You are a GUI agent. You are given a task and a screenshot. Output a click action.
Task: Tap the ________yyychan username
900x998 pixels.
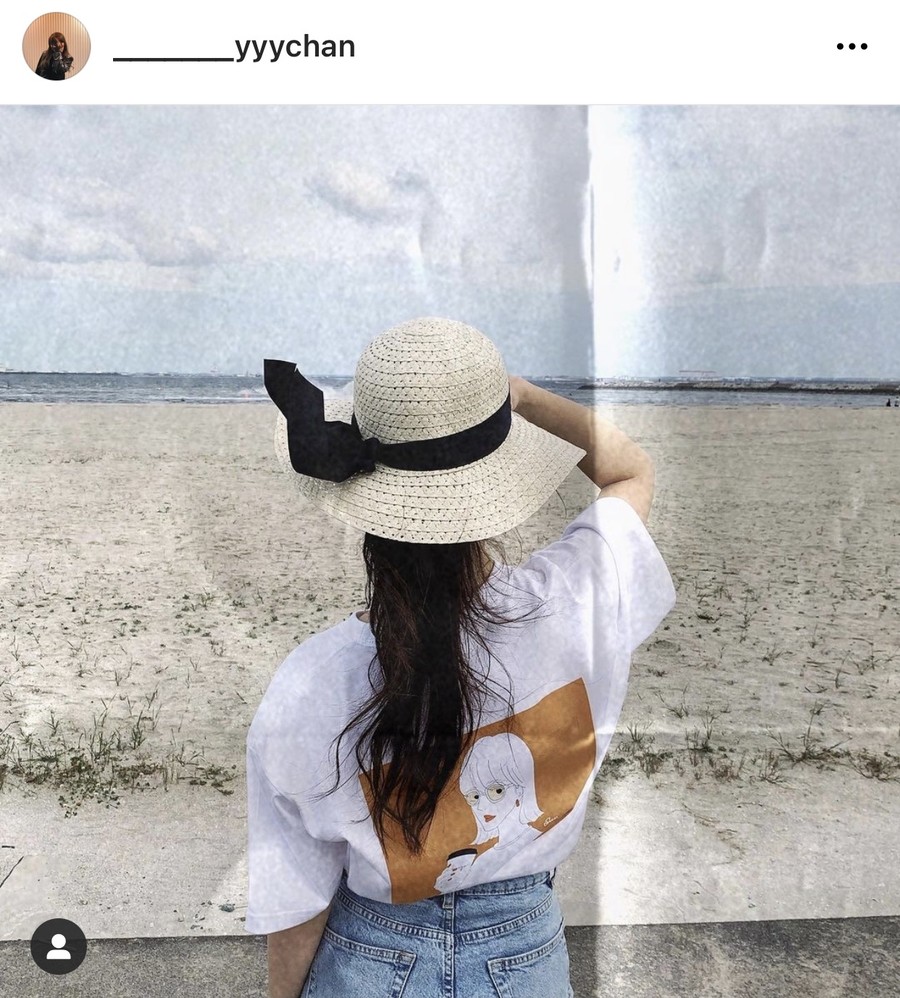click(235, 47)
